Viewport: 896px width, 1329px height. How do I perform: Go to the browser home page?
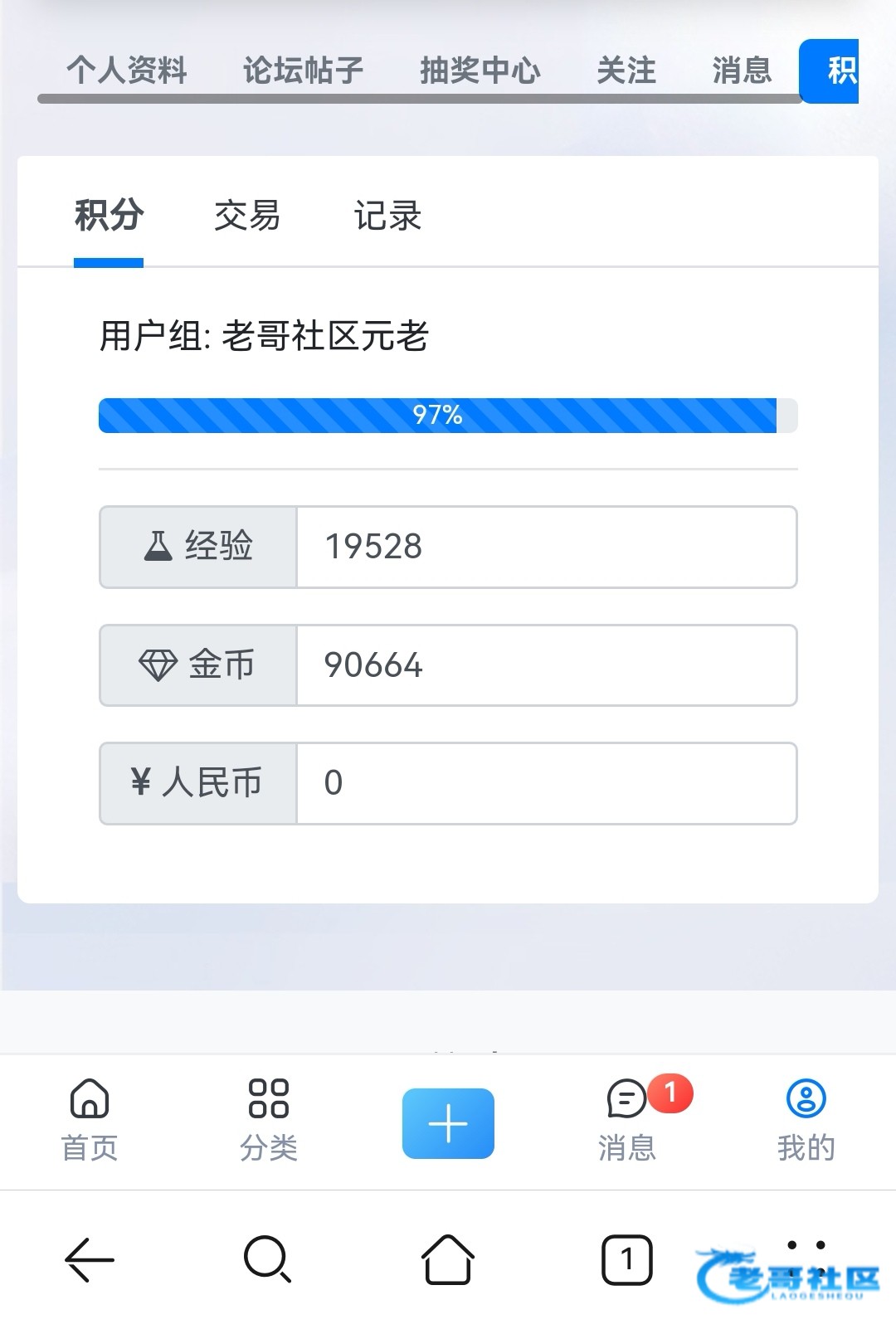pos(448,1260)
